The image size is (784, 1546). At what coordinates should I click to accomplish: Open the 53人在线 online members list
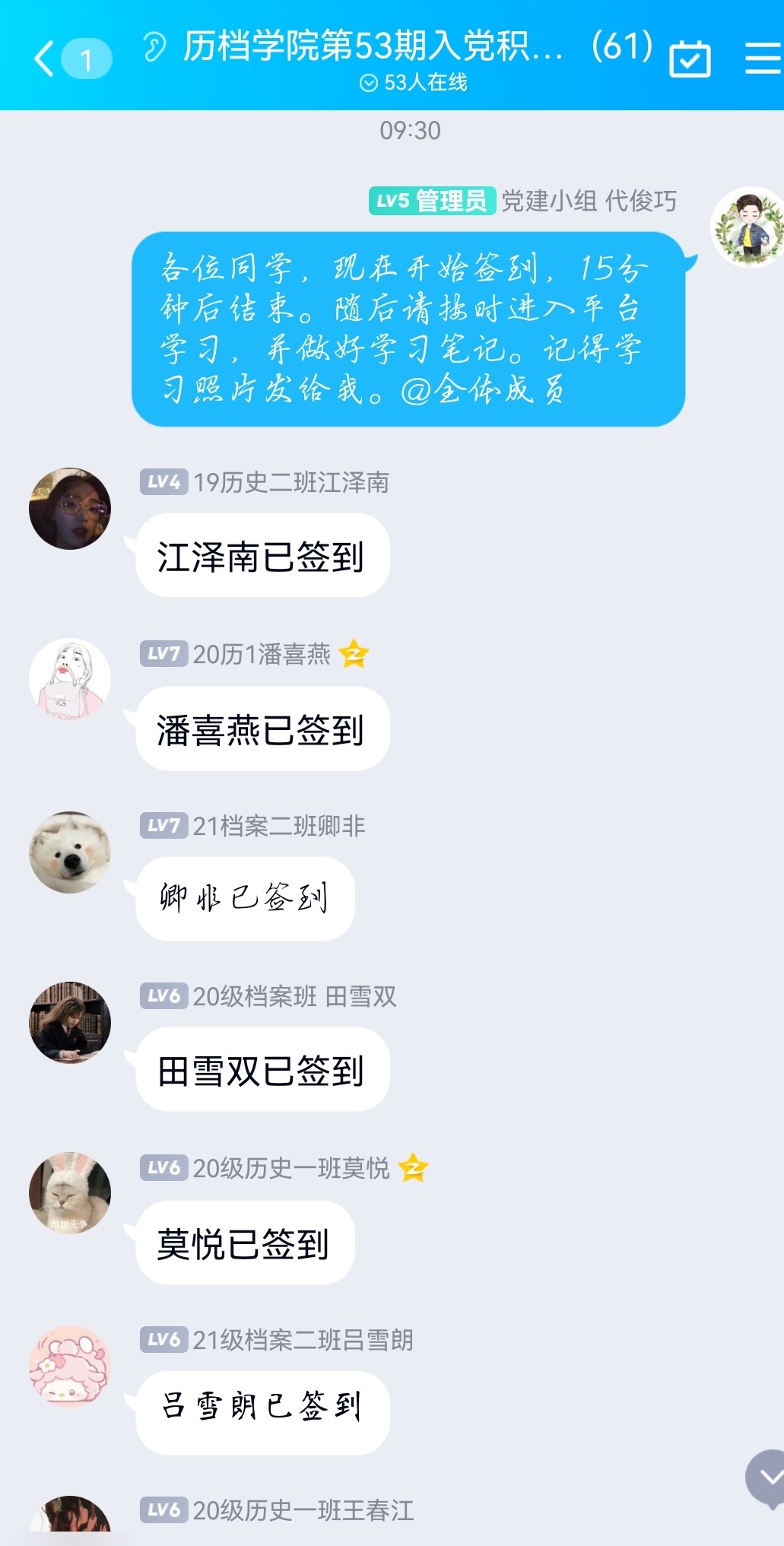click(414, 83)
